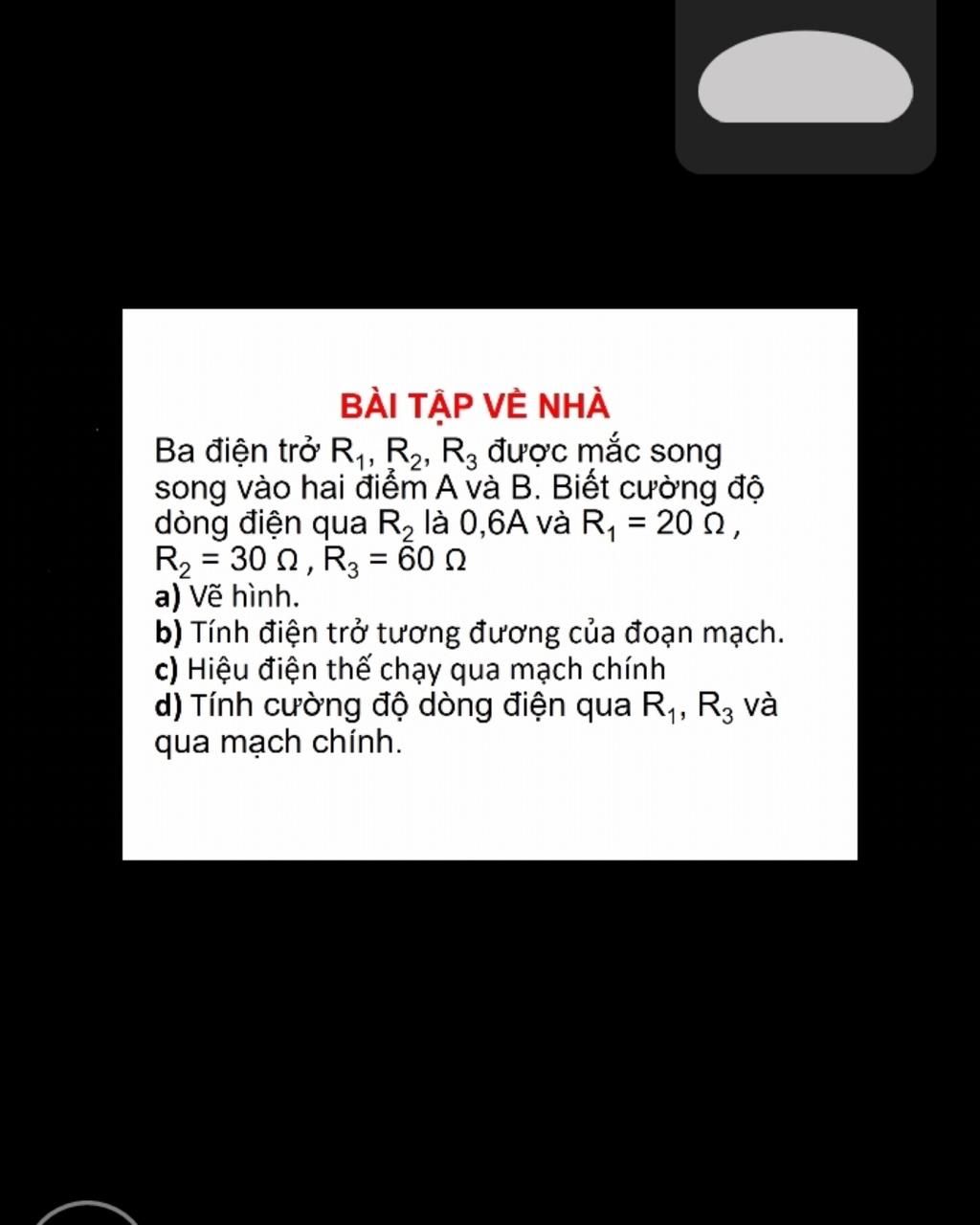Tap the self-view video tile
980x1225 pixels.
click(x=805, y=84)
